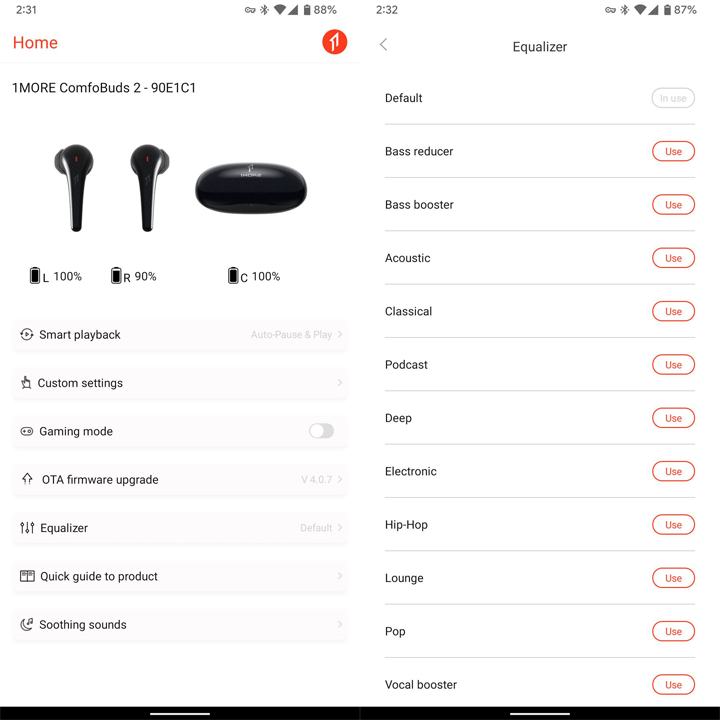
Task: Use the Bass booster preset
Action: (x=673, y=205)
